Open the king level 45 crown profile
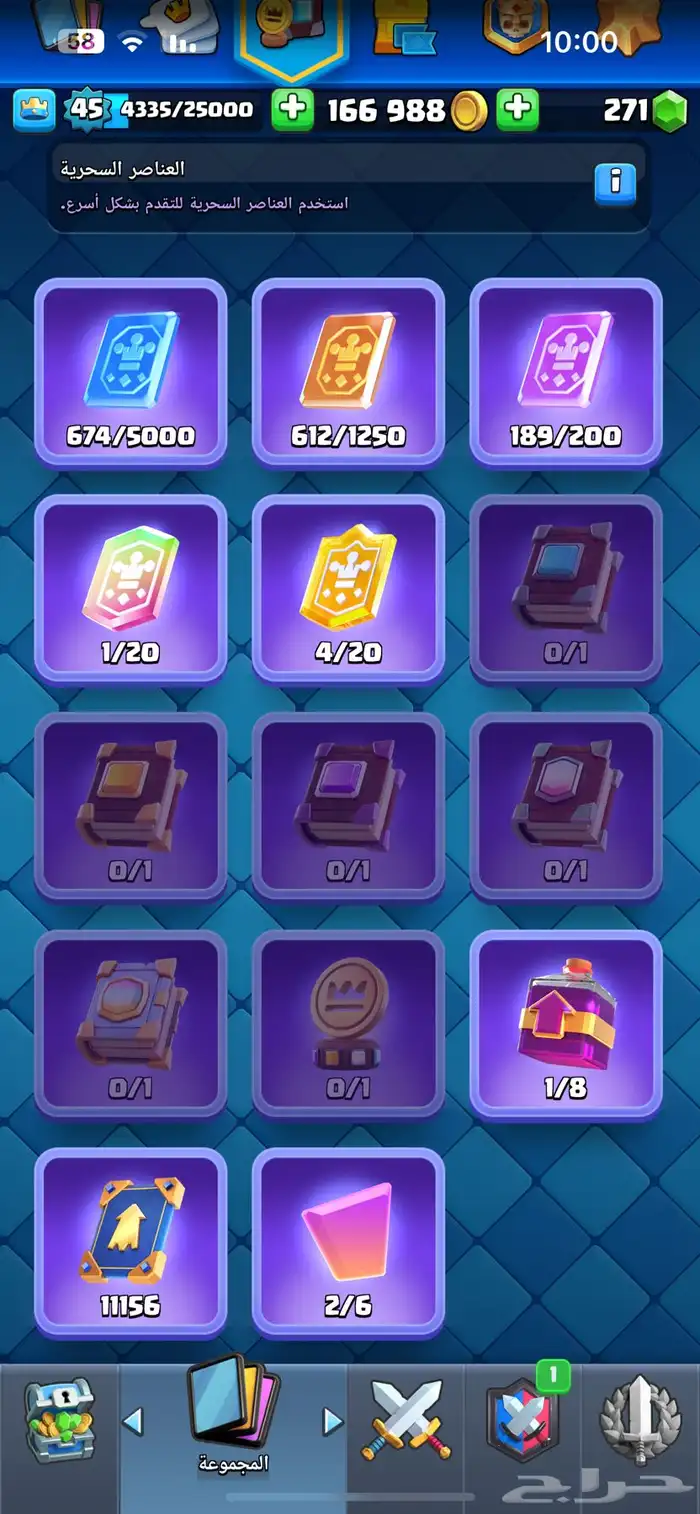Screen dimensions: 700x1514 [34, 110]
